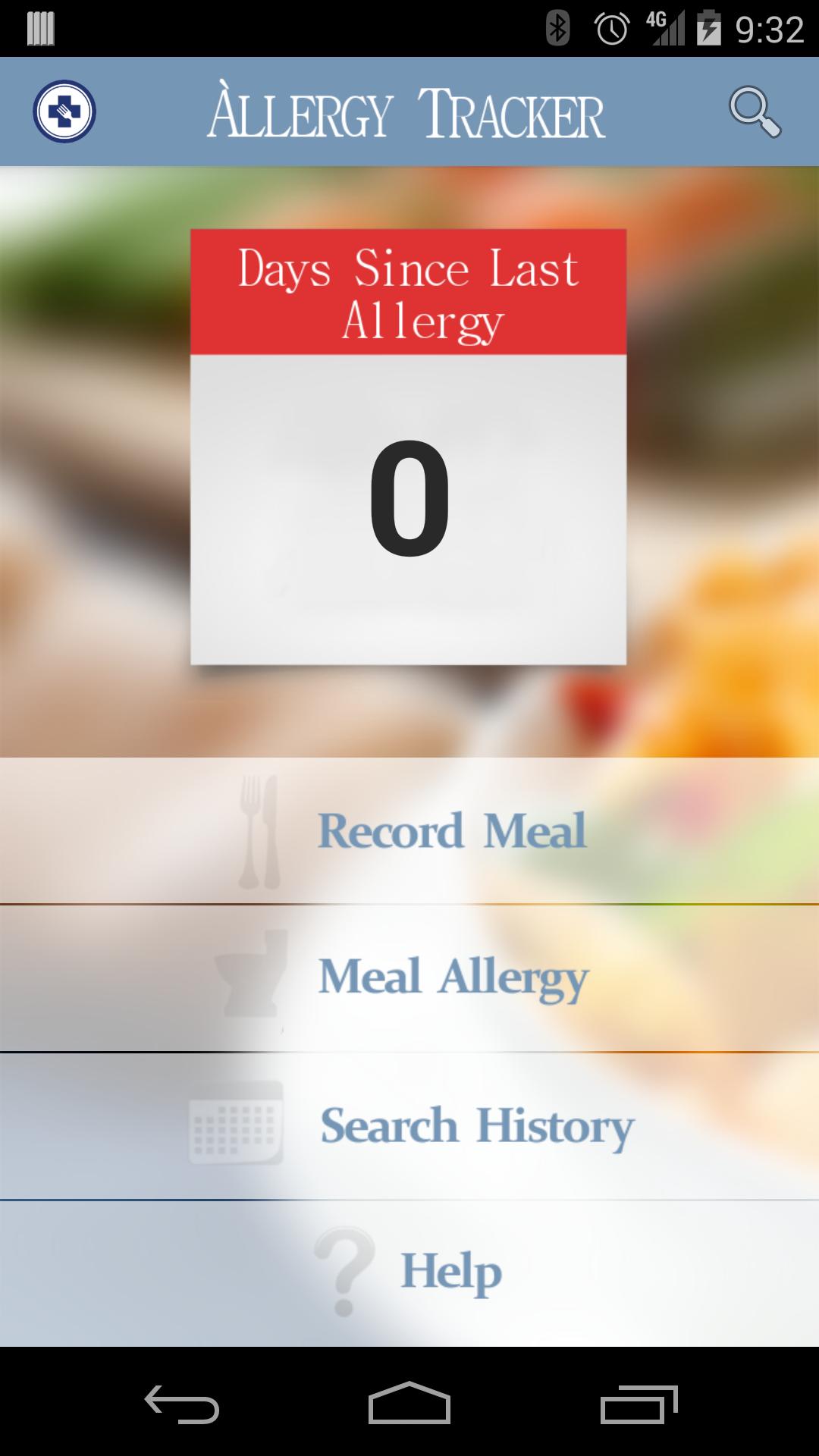This screenshot has height=1456, width=819.
Task: Tap the large zero on the calendar card
Action: tap(409, 500)
